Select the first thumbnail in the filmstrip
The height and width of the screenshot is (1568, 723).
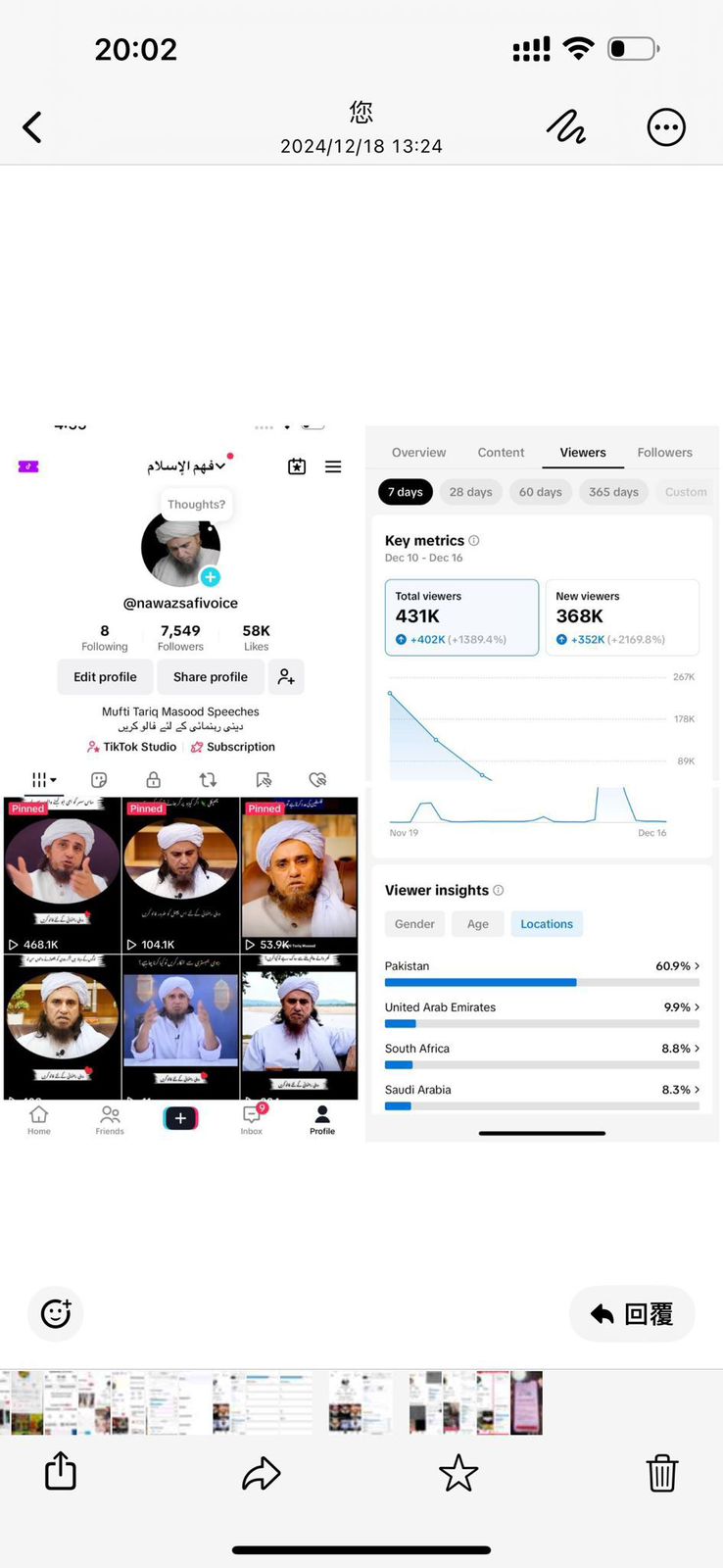tap(20, 1402)
